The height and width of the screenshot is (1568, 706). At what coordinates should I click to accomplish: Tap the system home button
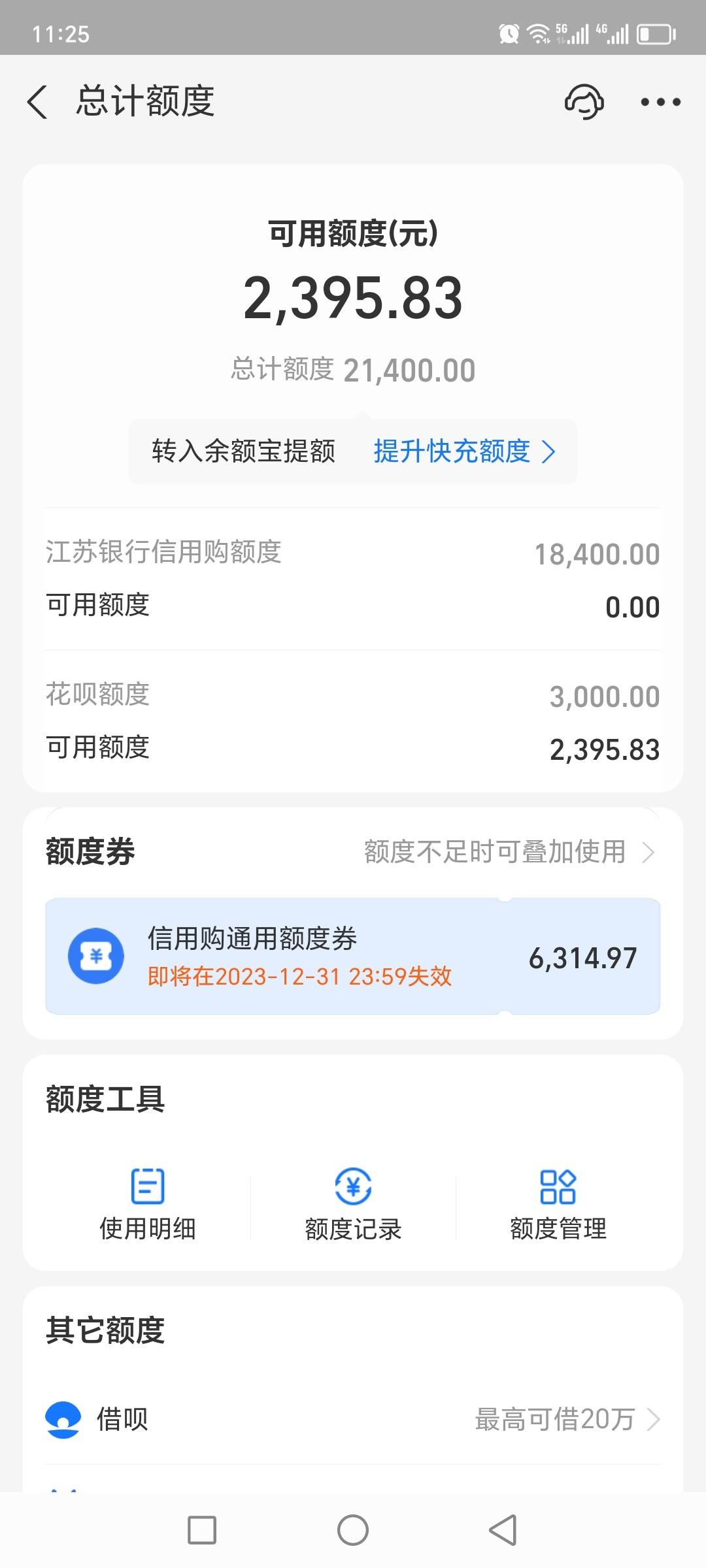[x=353, y=1530]
